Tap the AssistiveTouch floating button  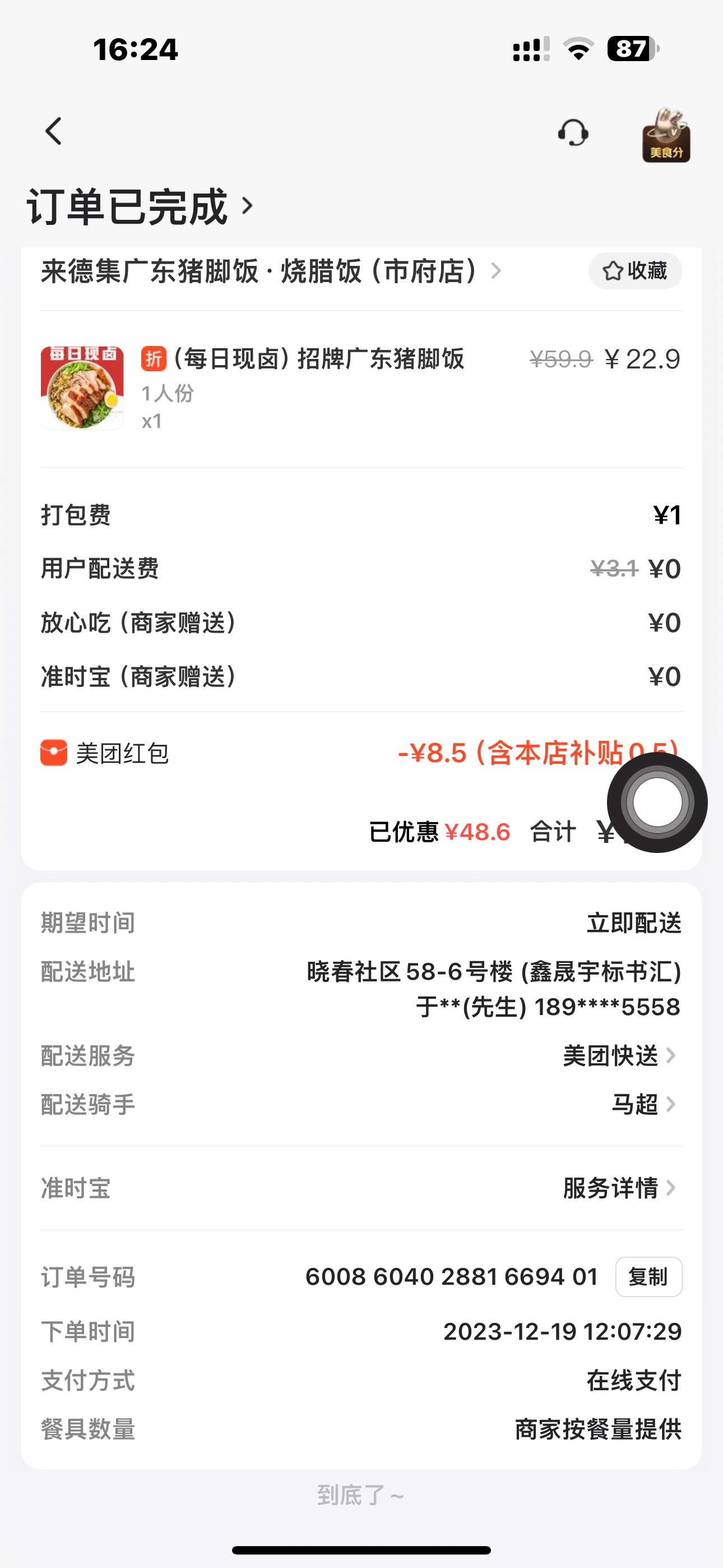coord(657,803)
